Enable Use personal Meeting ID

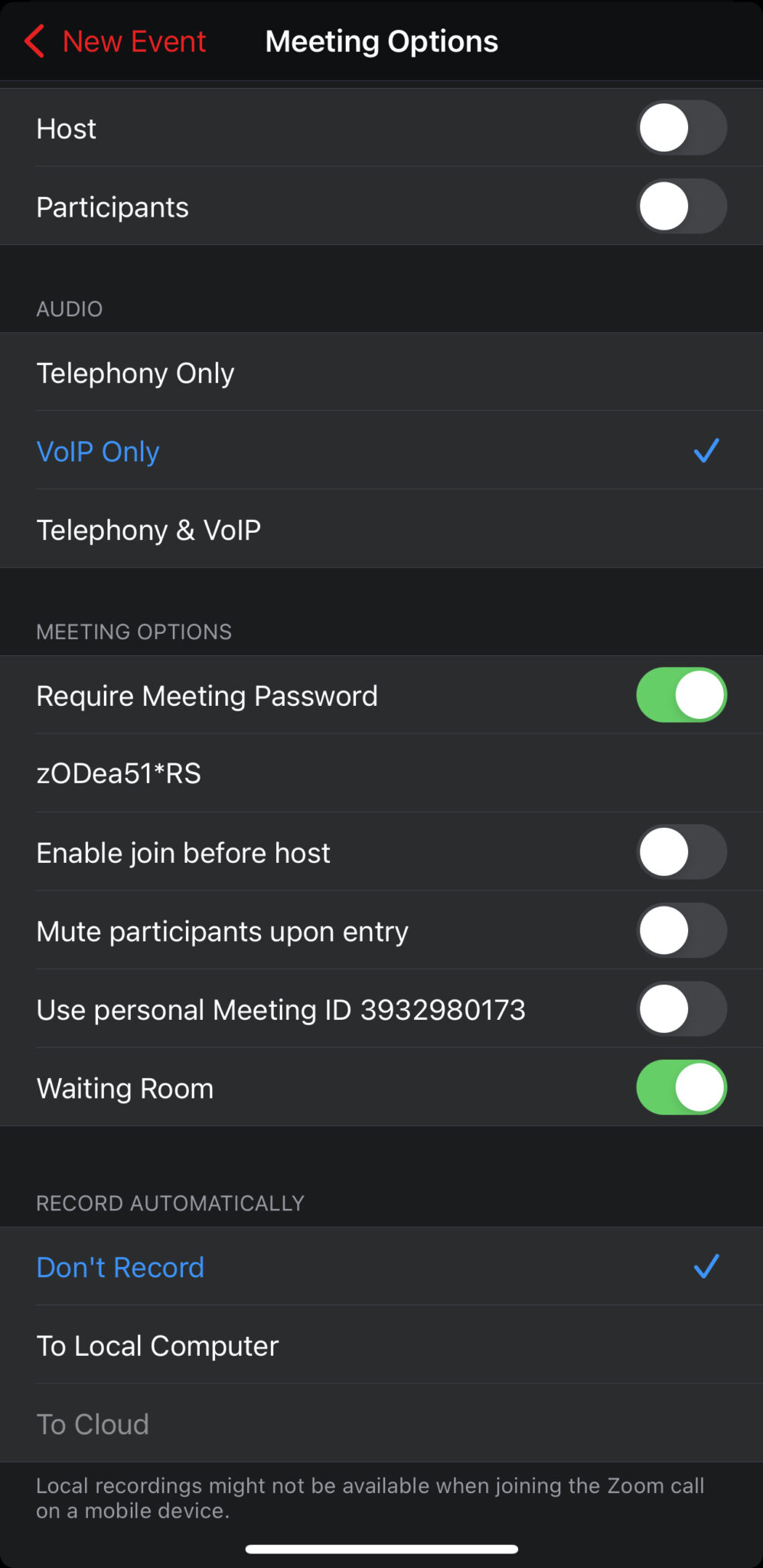(681, 1009)
